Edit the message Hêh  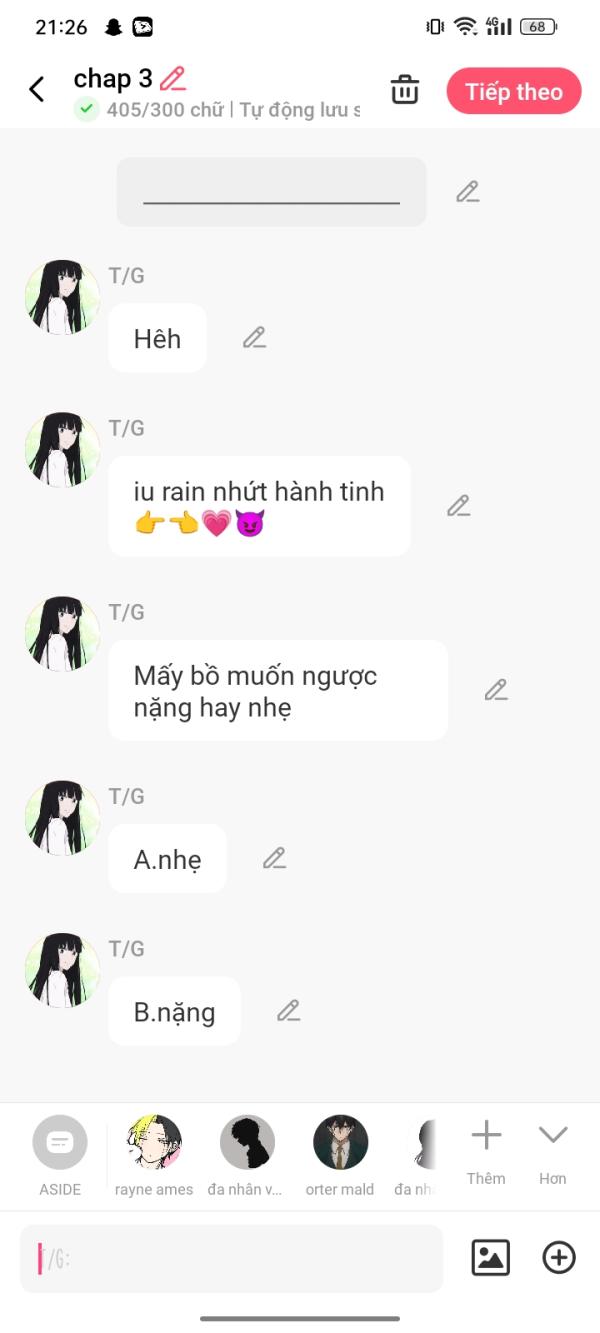coord(255,338)
